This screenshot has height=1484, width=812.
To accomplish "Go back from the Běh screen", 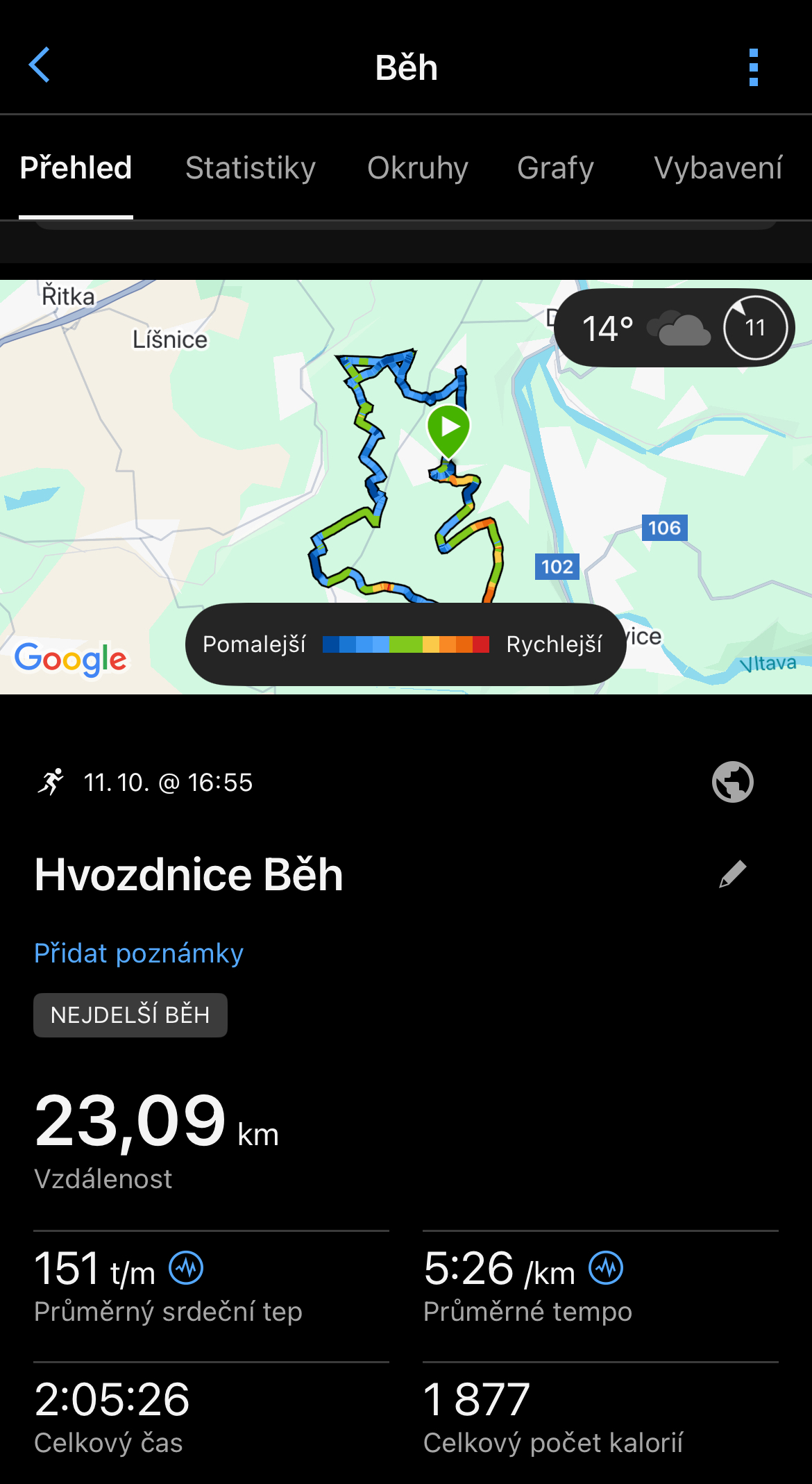I will click(40, 65).
